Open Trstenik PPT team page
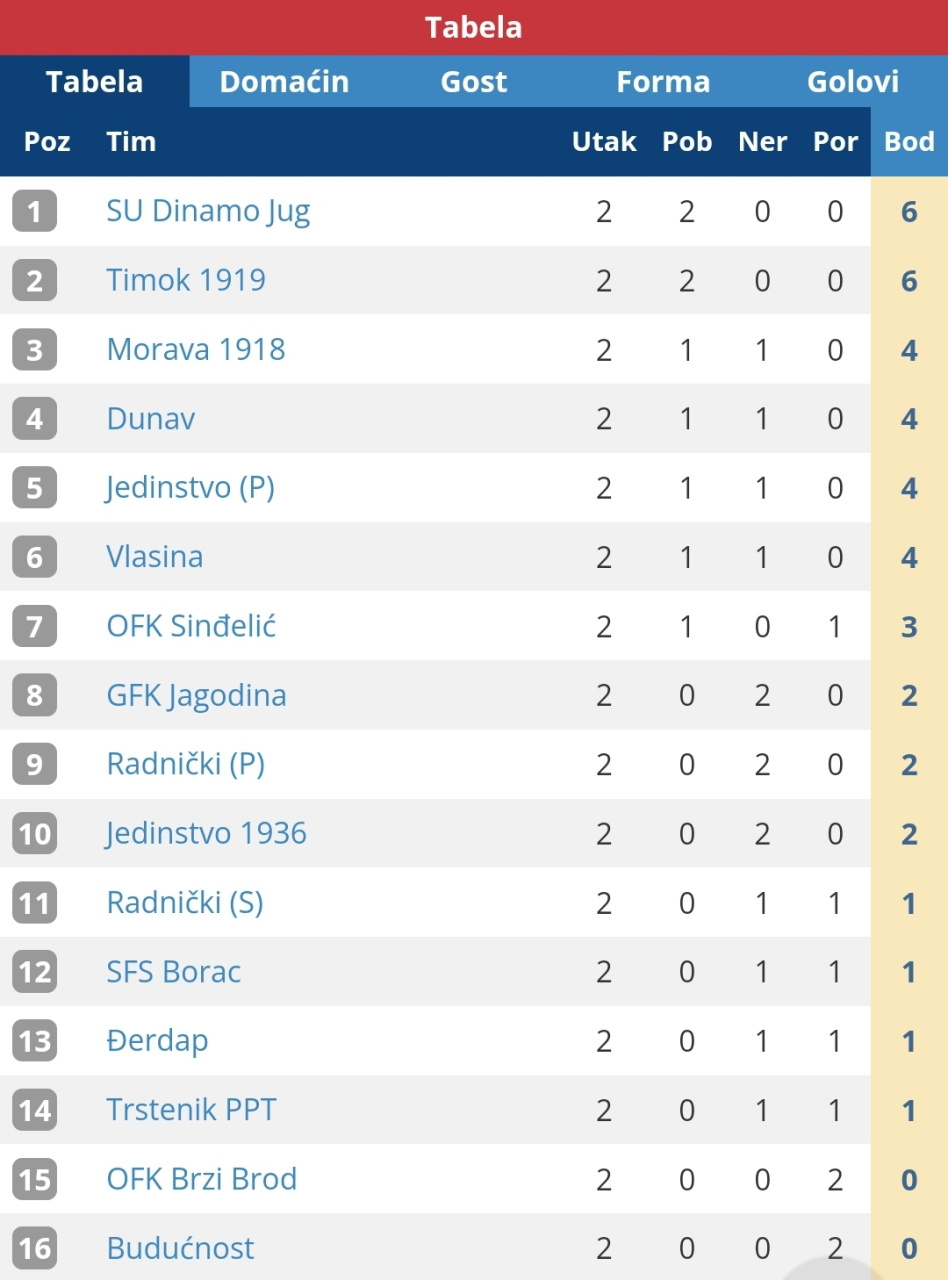Viewport: 948px width, 1280px height. point(191,1110)
